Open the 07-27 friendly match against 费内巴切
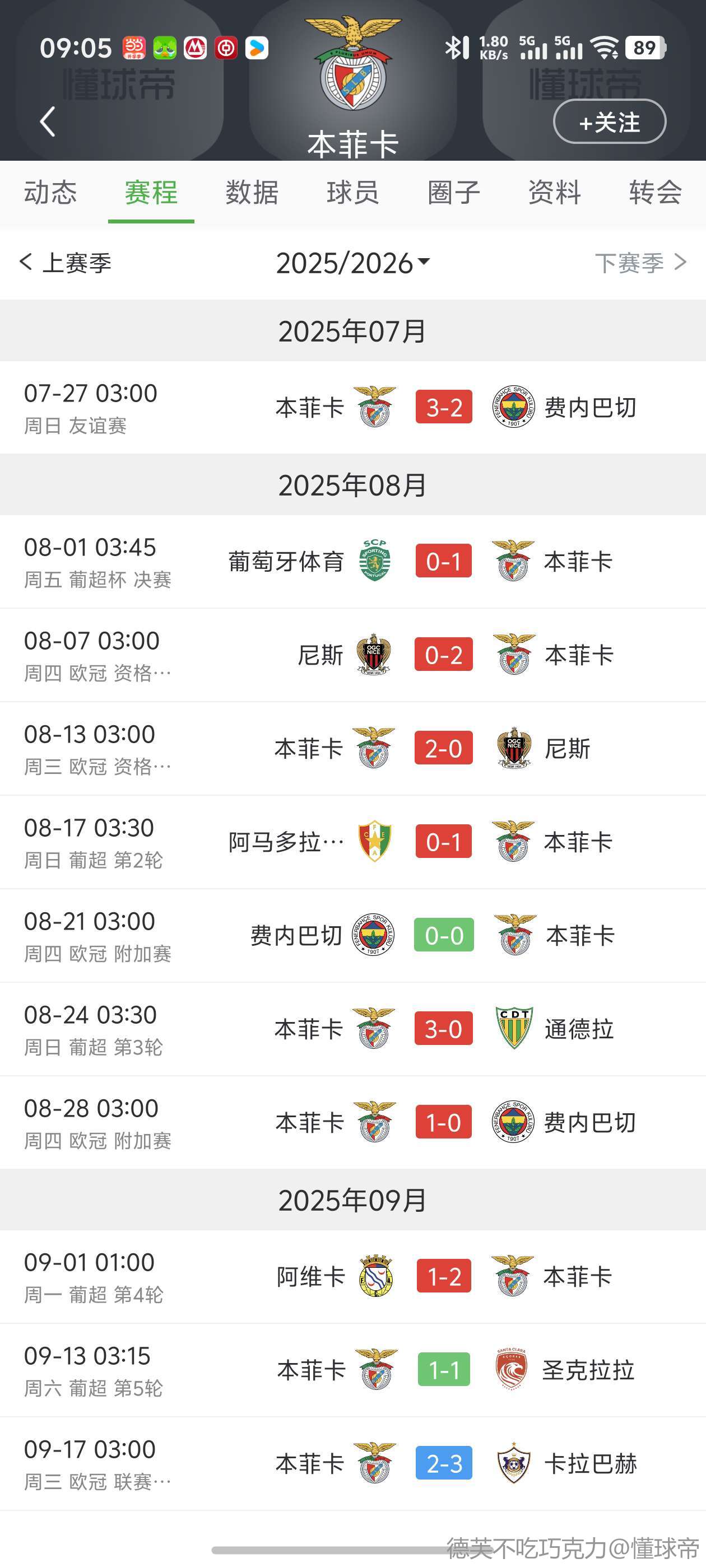The height and width of the screenshot is (1568, 706). (352, 407)
